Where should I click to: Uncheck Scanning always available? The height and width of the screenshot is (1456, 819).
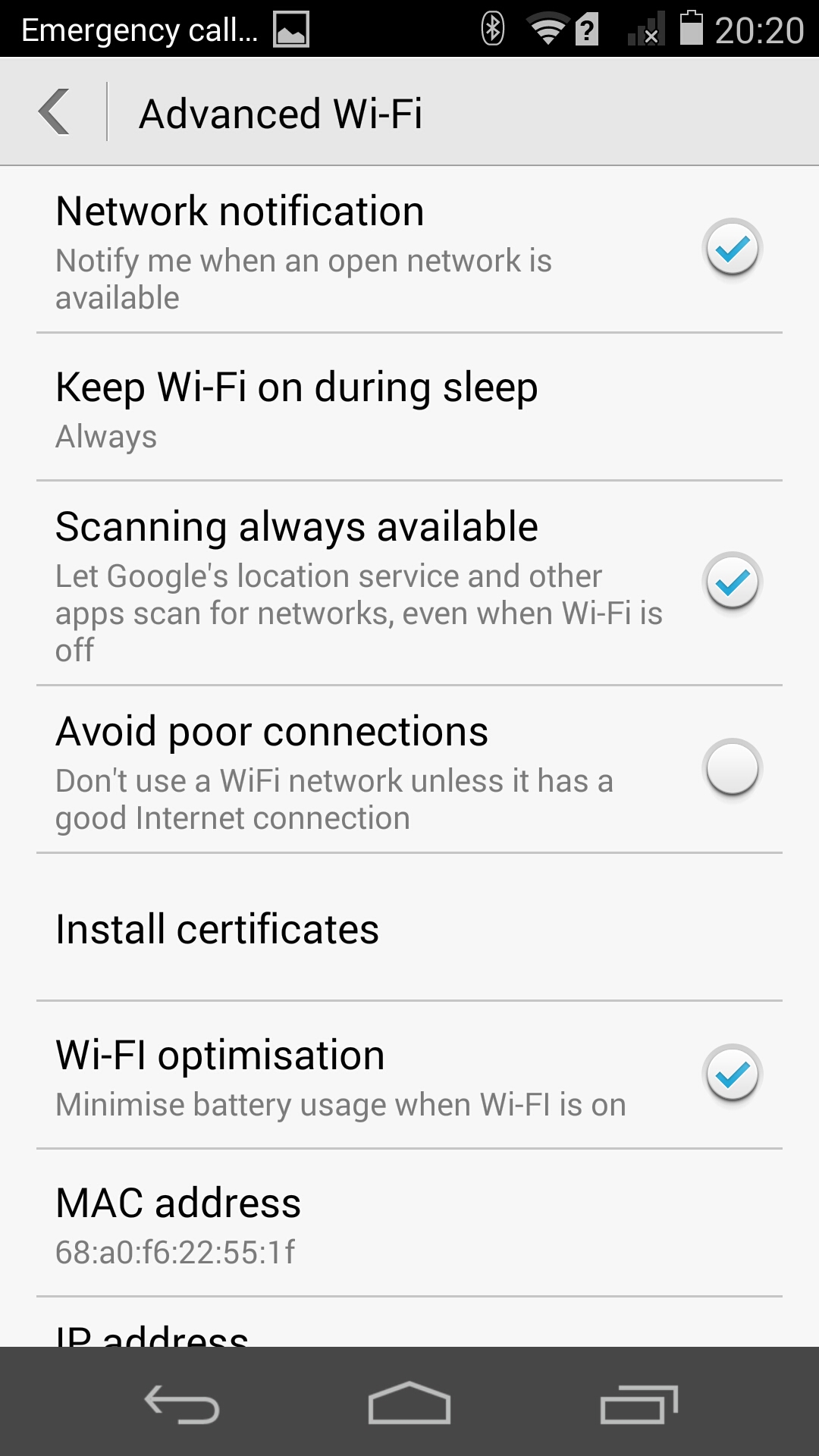732,582
